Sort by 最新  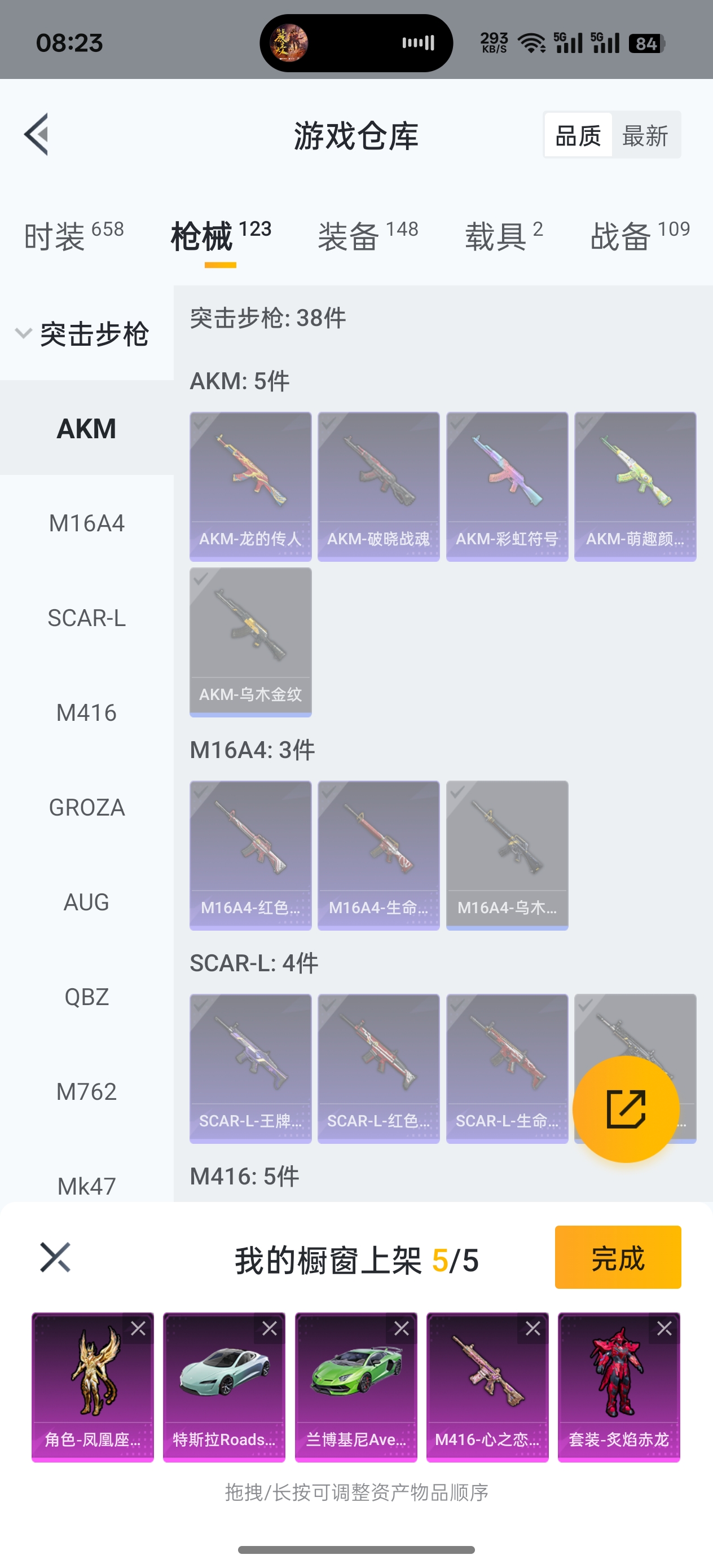click(645, 135)
